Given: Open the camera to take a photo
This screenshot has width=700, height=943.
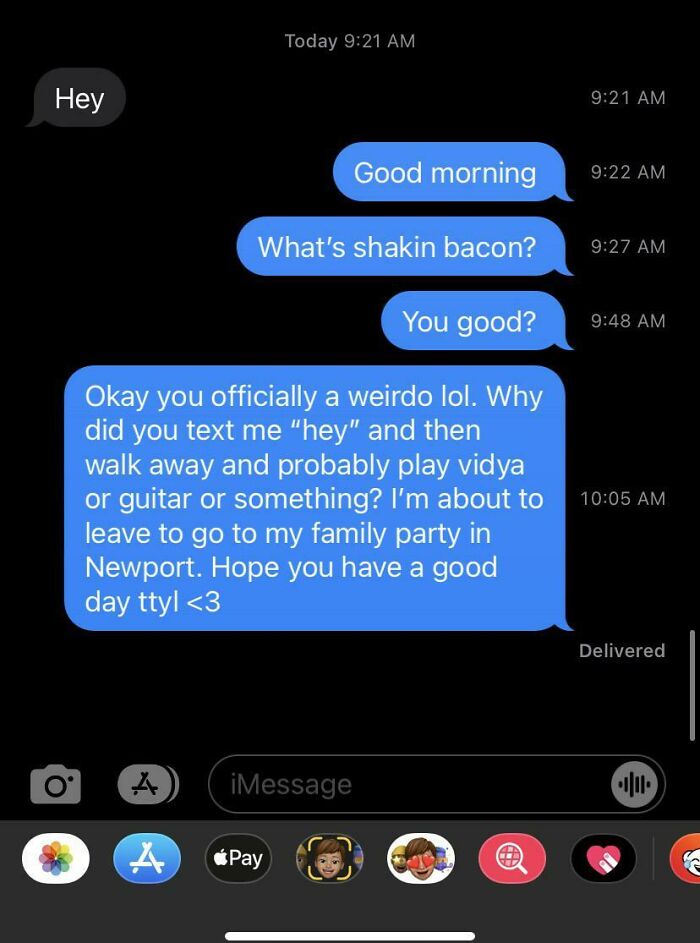Looking at the screenshot, I should pyautogui.click(x=55, y=784).
